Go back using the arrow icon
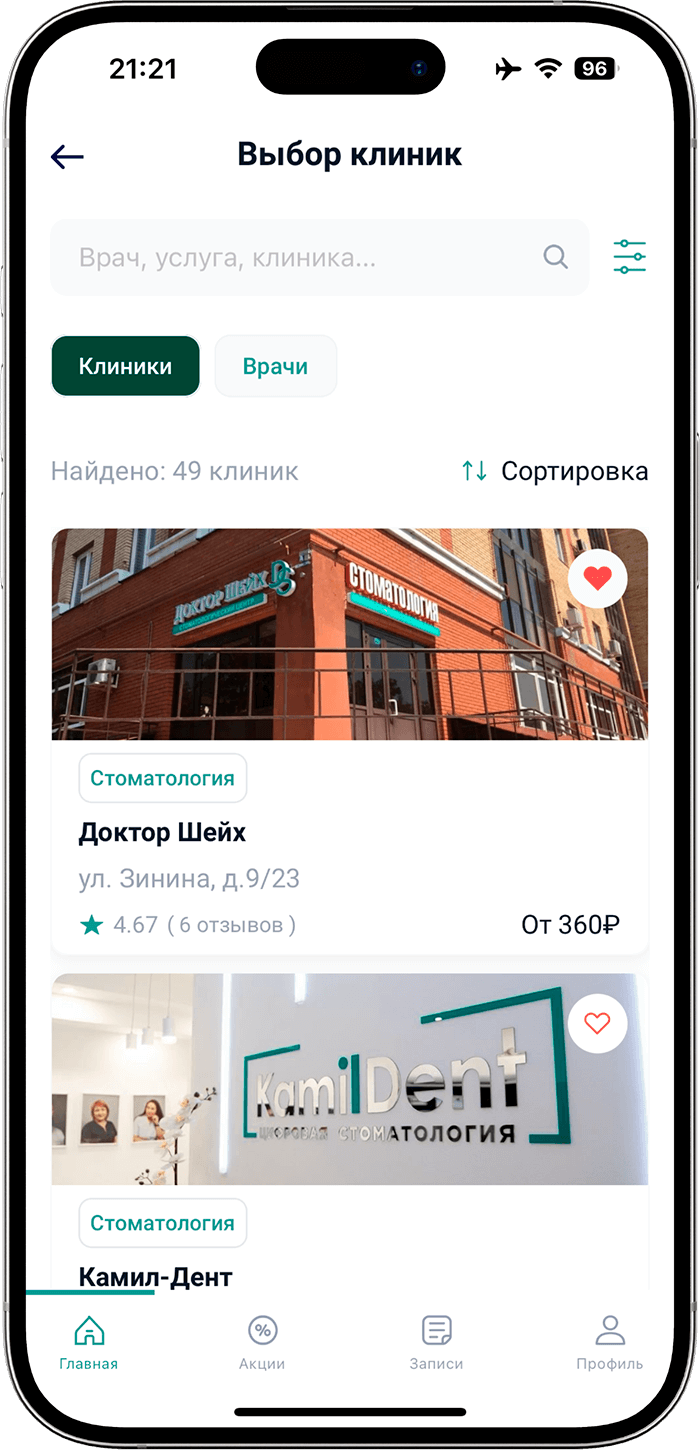 (x=67, y=156)
